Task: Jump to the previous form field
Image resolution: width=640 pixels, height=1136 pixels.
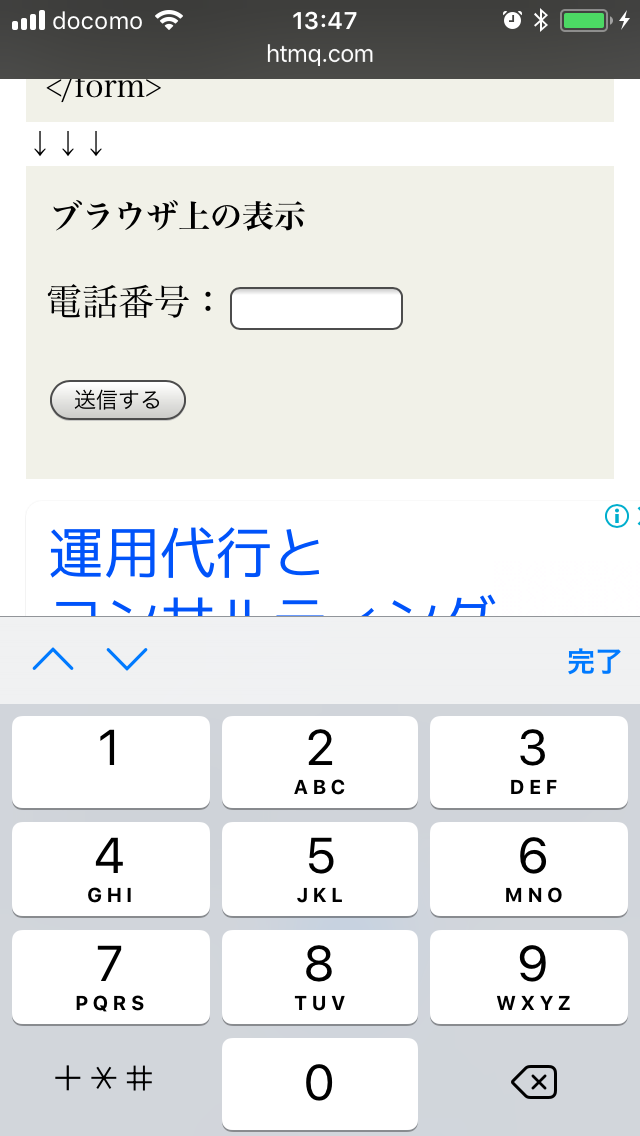Action: coord(53,659)
